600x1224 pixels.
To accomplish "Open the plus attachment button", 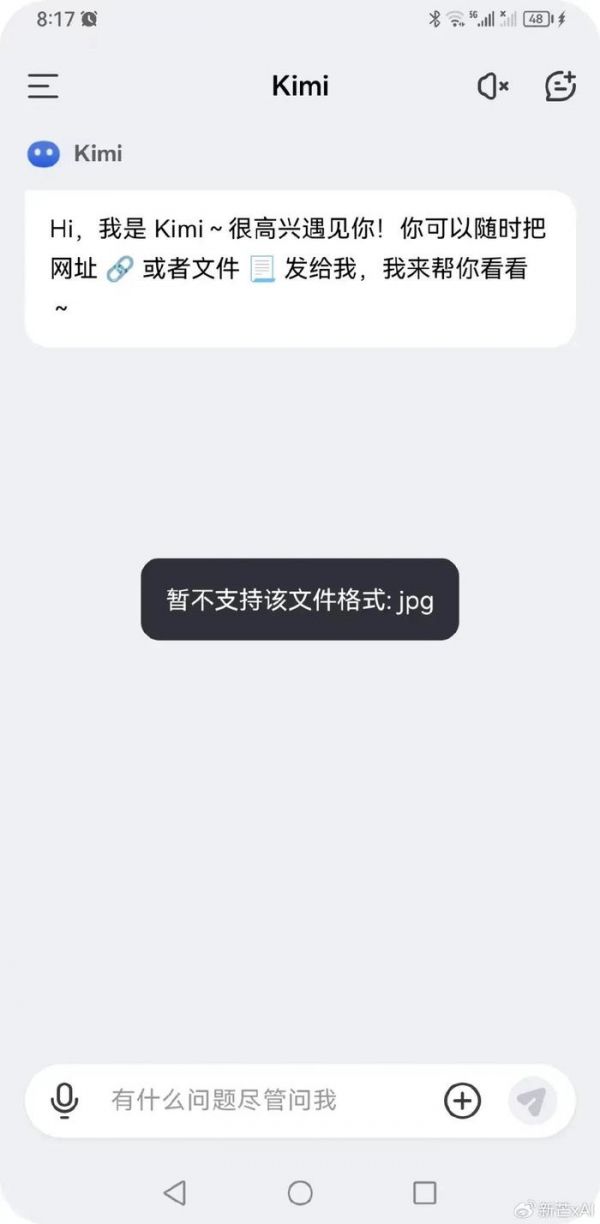I will pos(462,1100).
